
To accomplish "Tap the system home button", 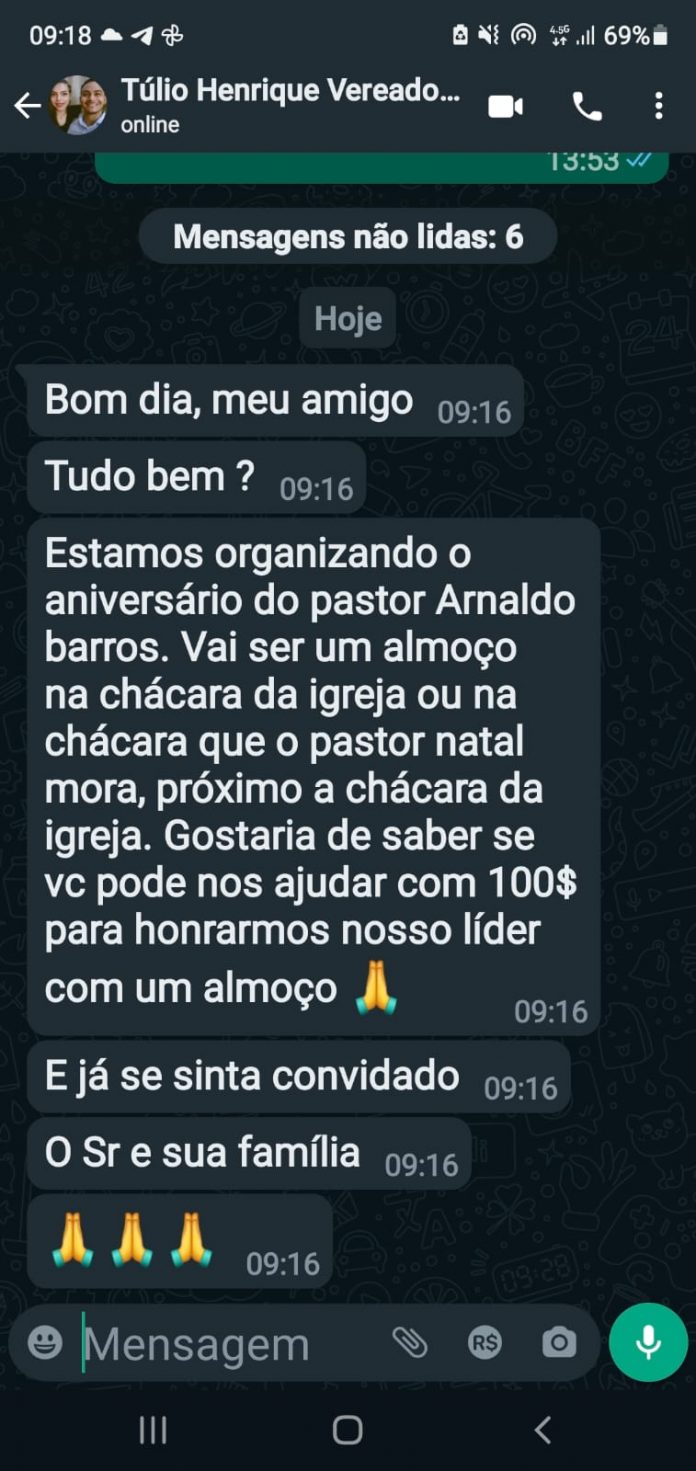I will (347, 1430).
